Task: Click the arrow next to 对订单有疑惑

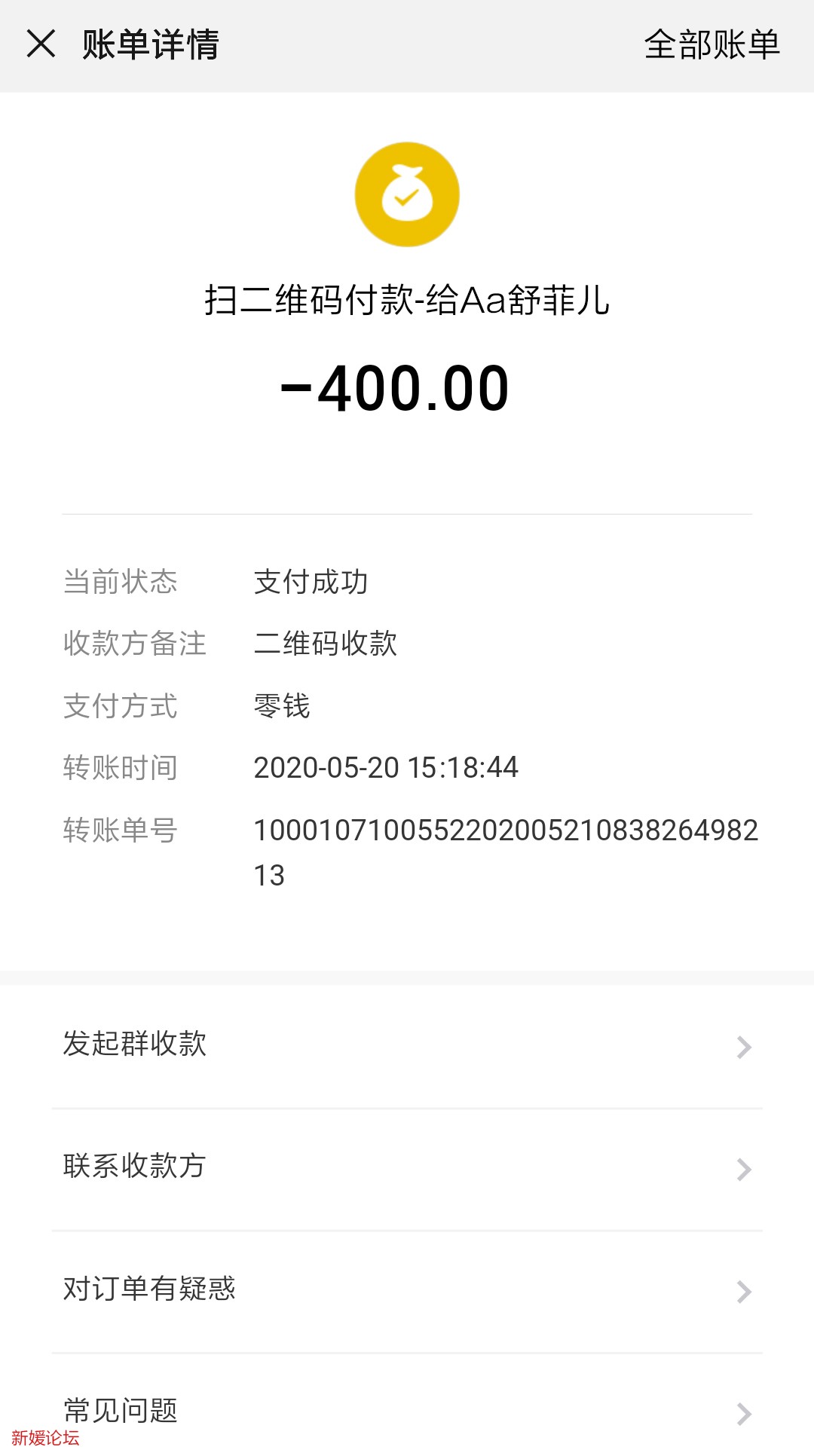Action: (x=745, y=1289)
